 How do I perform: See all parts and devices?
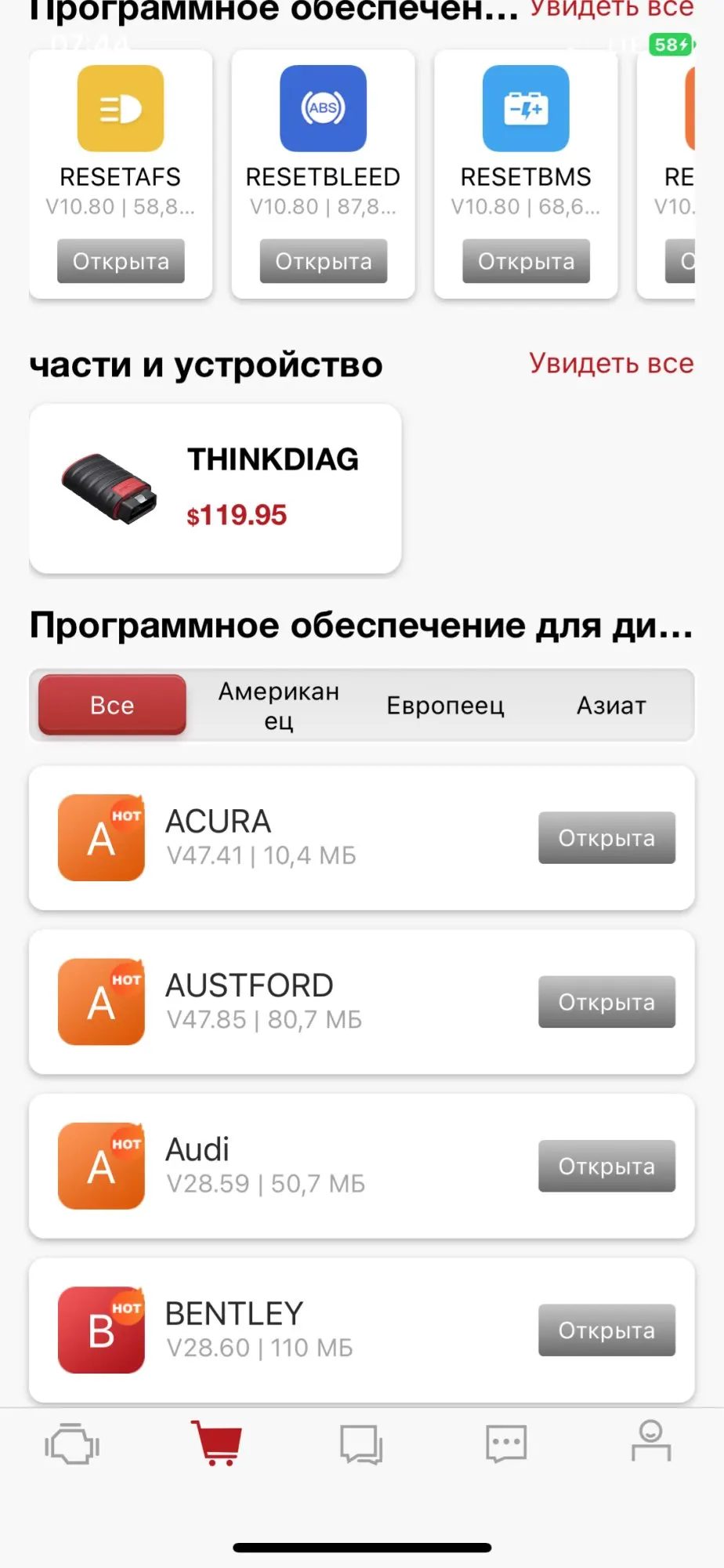611,363
